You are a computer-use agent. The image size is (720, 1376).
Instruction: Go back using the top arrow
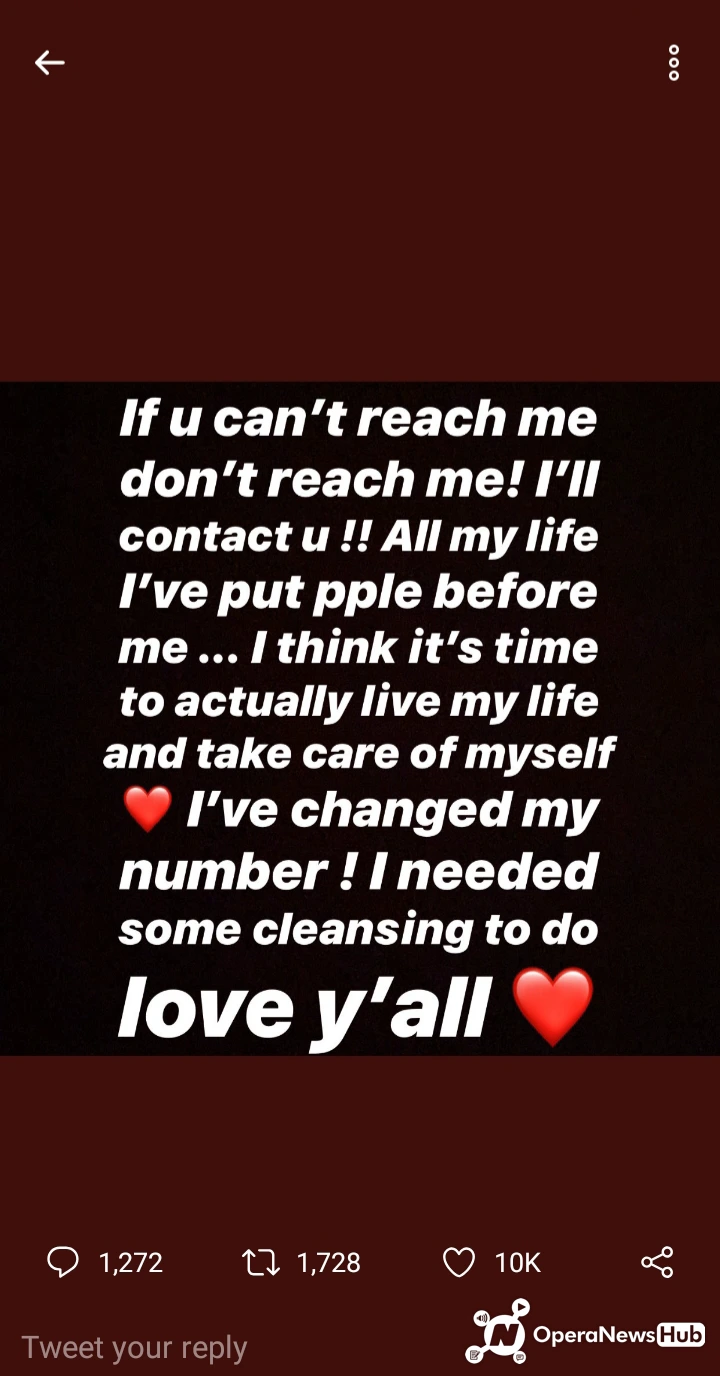(49, 62)
